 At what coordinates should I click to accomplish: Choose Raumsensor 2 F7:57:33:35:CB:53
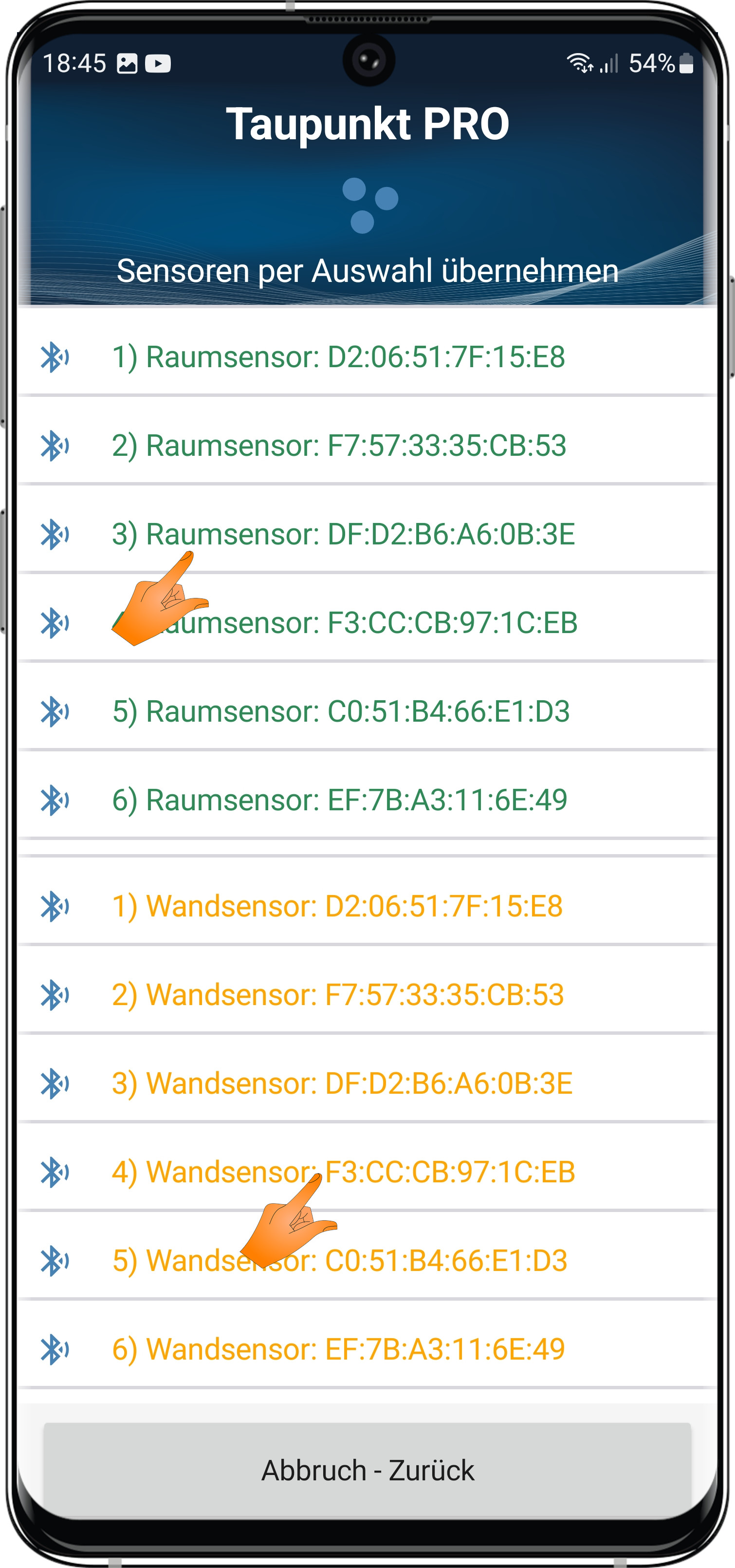coord(367,445)
